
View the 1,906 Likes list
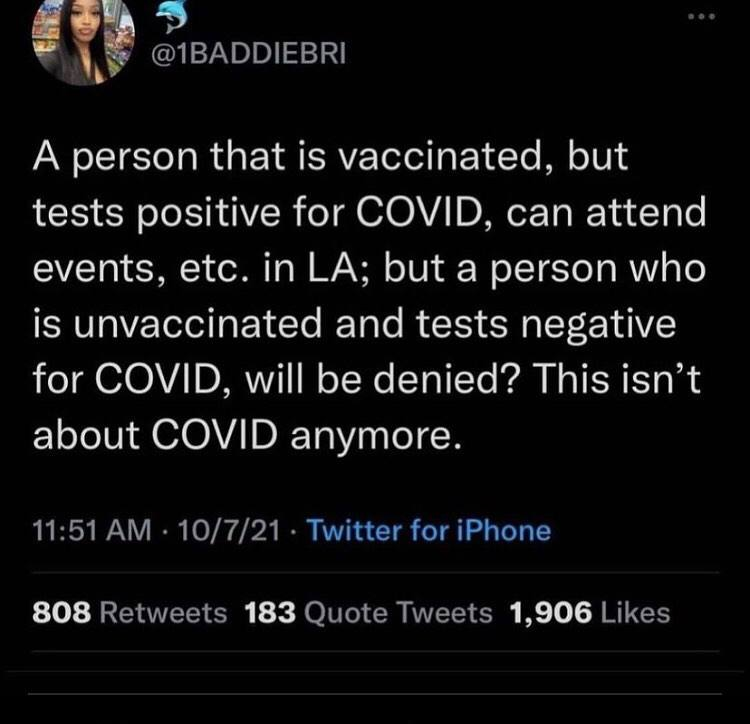[x=589, y=612]
